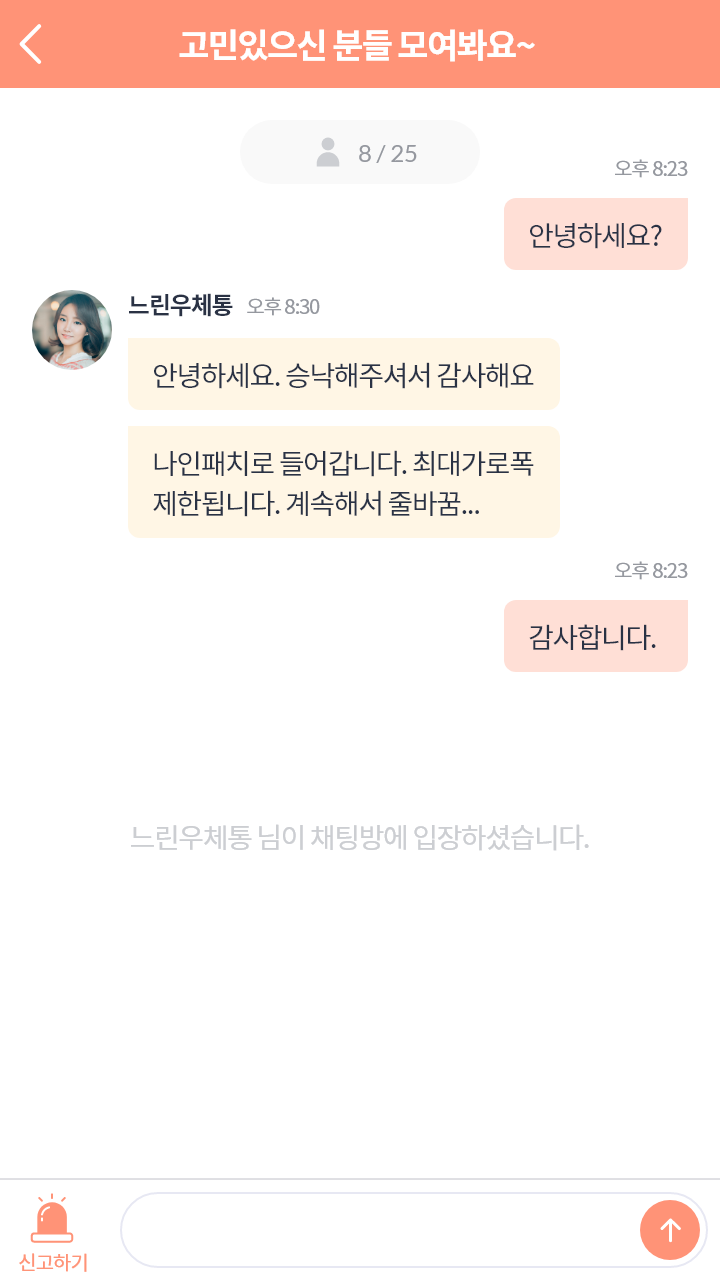Expand the truncated 나인패치로 들어갑니다 message
Screen dimensions: 720x1280
click(344, 482)
